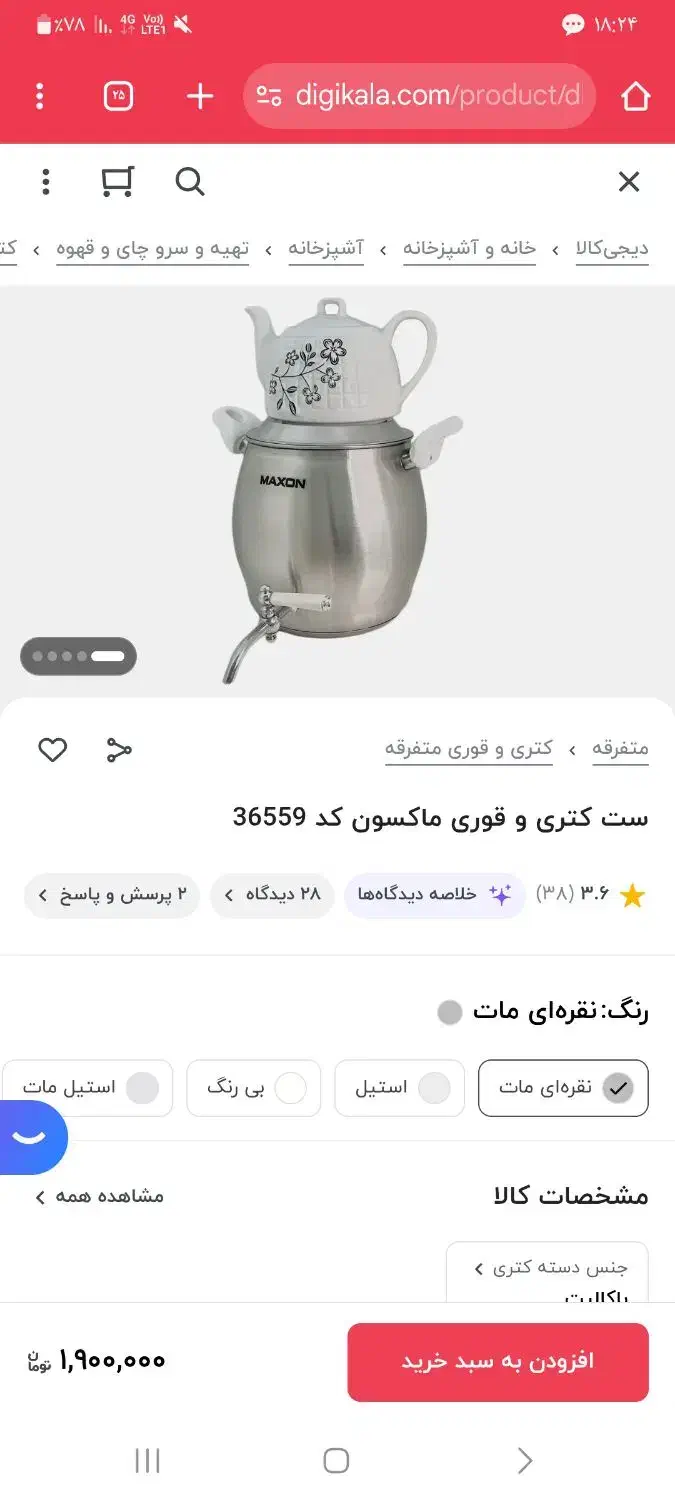
Task: Share this product
Action: point(119,749)
